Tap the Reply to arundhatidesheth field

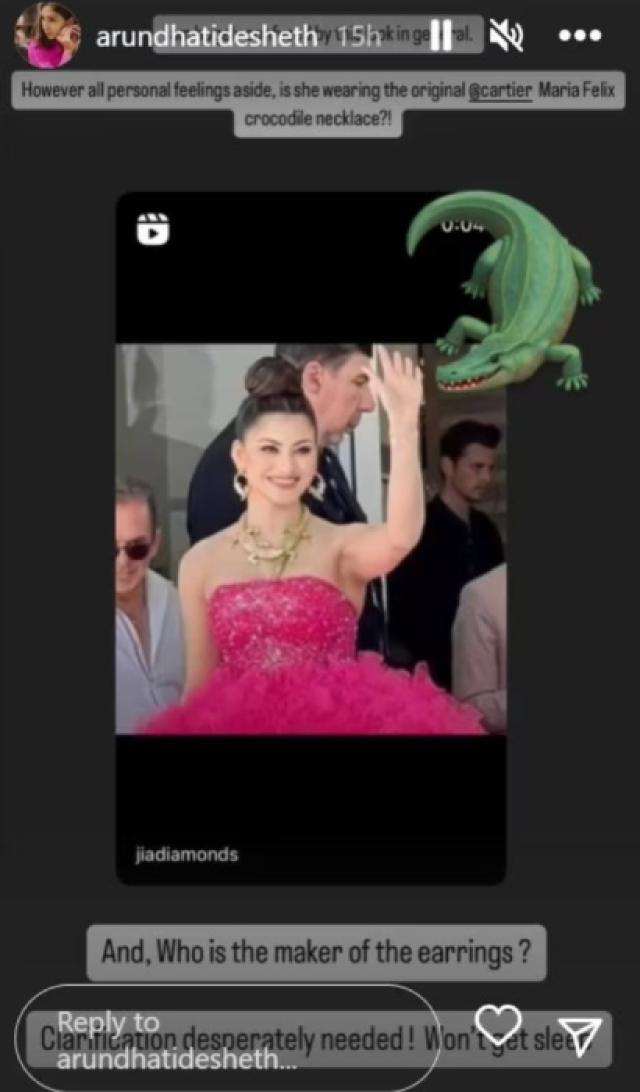225,1036
